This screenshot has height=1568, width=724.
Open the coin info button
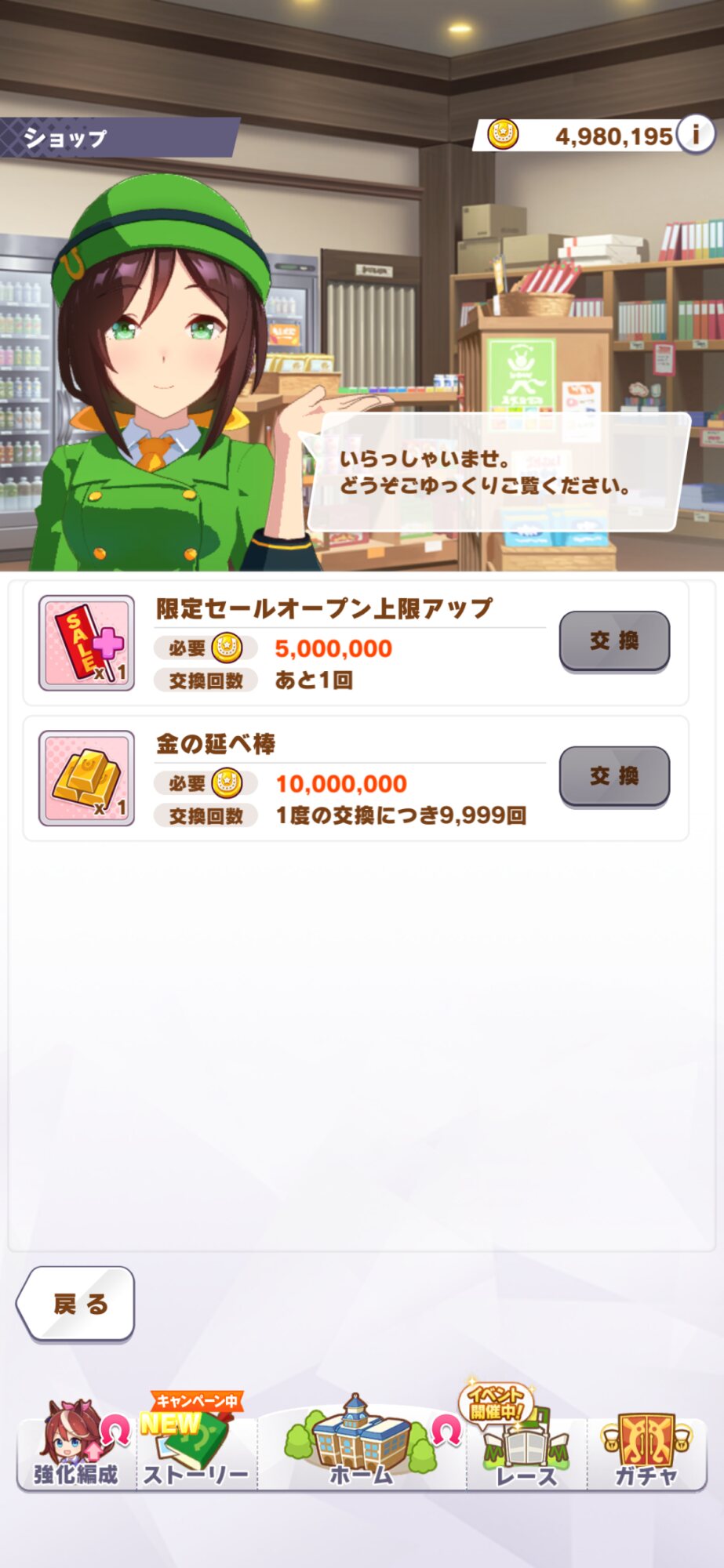coord(695,135)
